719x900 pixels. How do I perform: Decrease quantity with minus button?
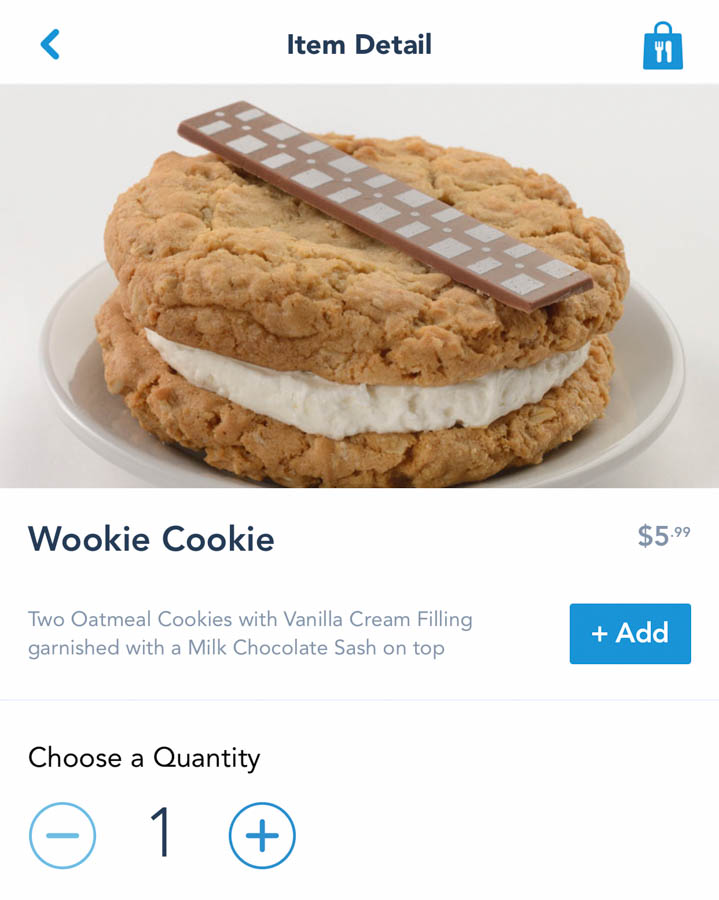click(63, 835)
